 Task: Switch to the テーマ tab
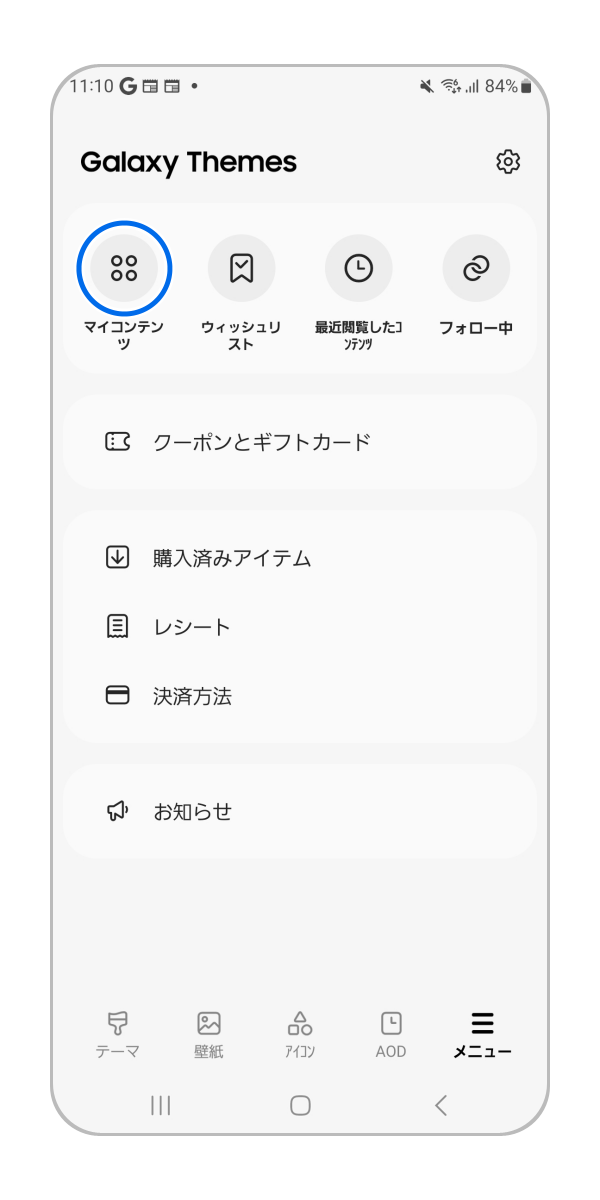pyautogui.click(x=117, y=1034)
